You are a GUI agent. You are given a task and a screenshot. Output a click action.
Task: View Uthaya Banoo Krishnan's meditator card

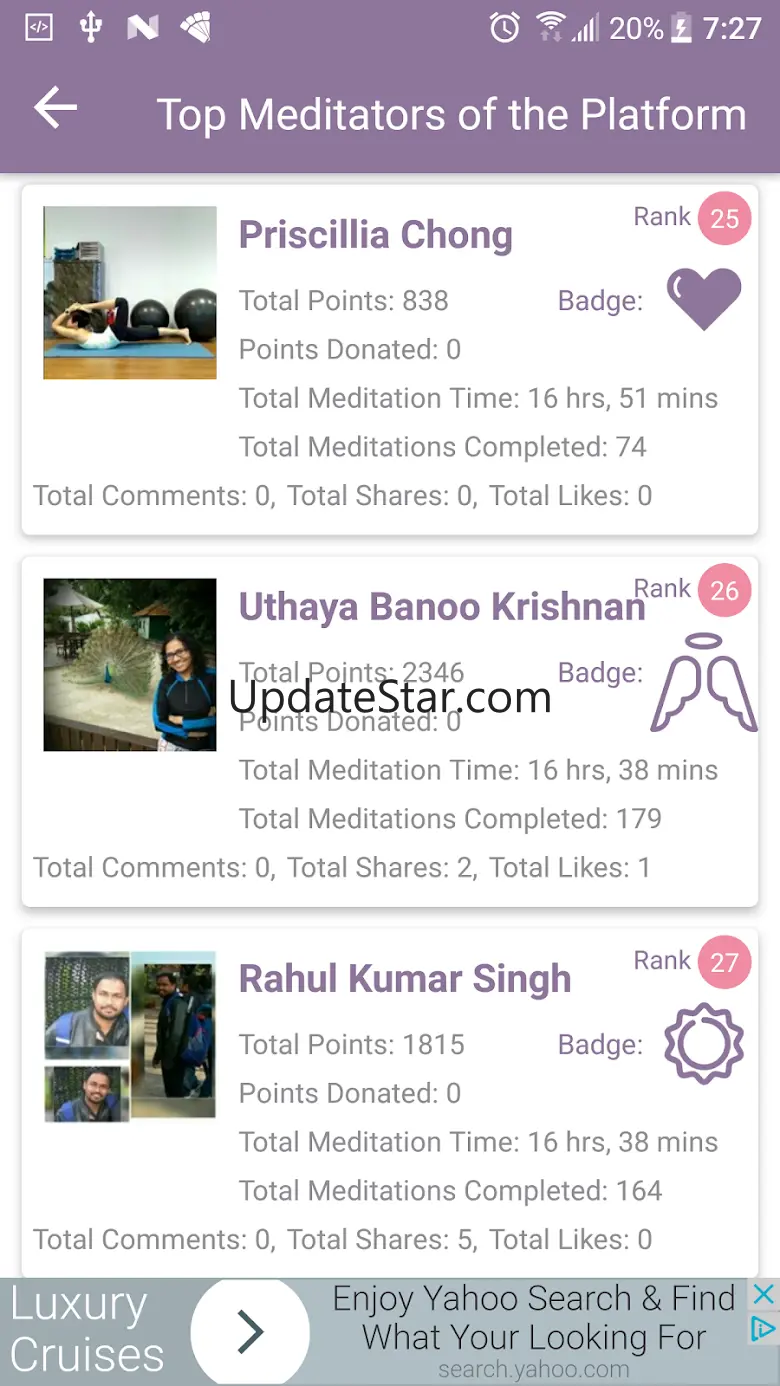(390, 732)
